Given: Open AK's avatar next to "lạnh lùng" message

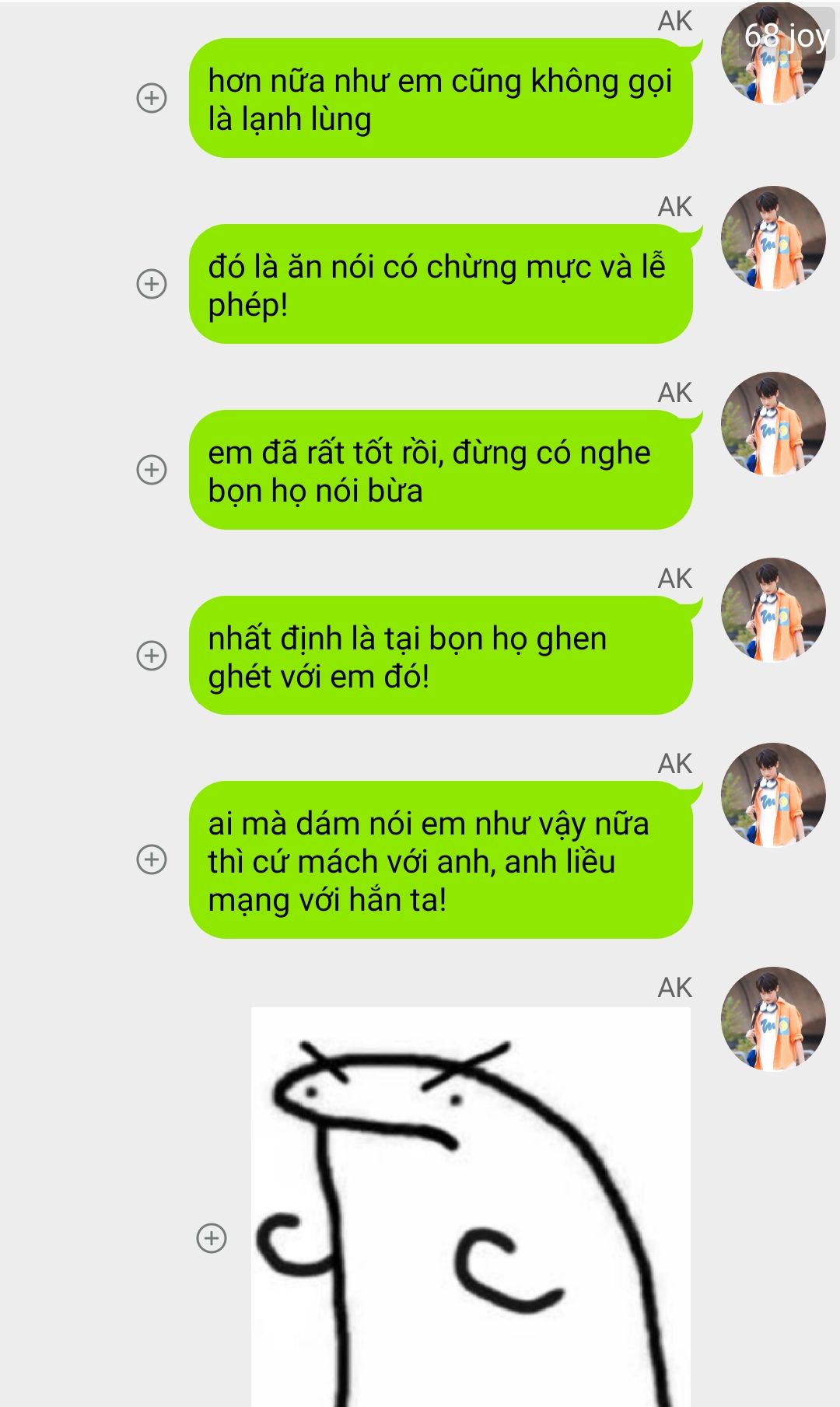Looking at the screenshot, I should pos(772,54).
